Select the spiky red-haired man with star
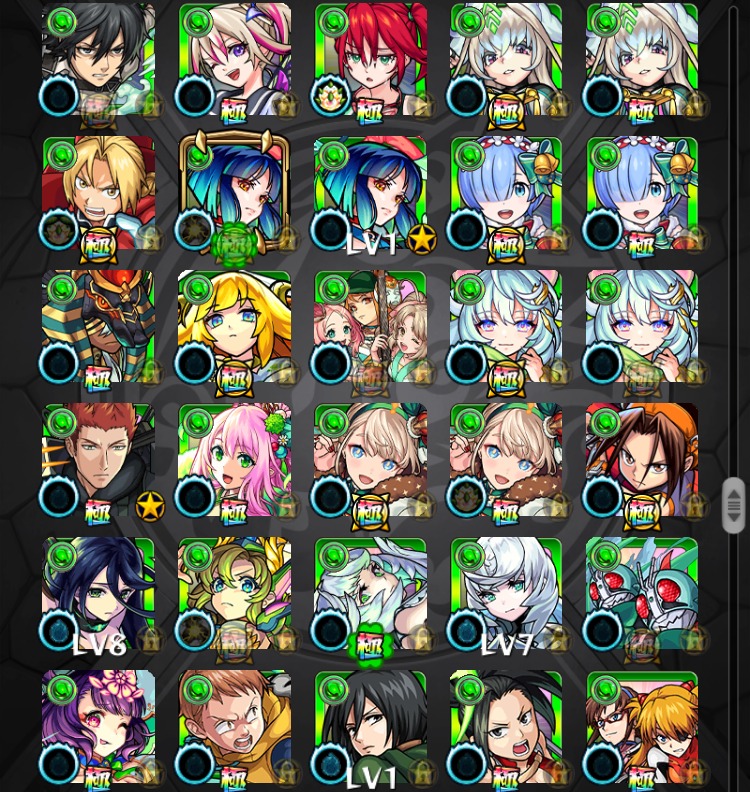 pos(99,460)
